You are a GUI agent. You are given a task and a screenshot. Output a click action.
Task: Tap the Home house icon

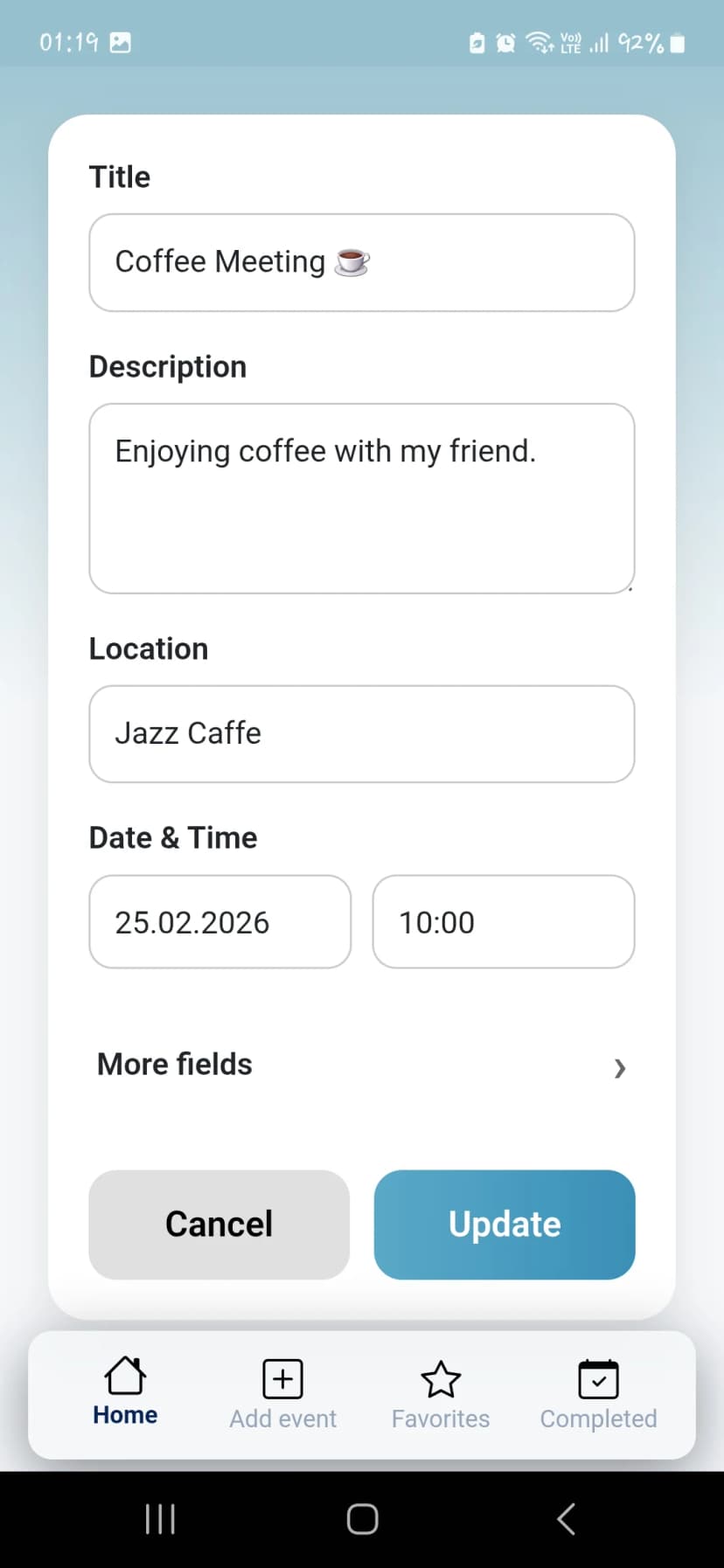[x=124, y=1378]
